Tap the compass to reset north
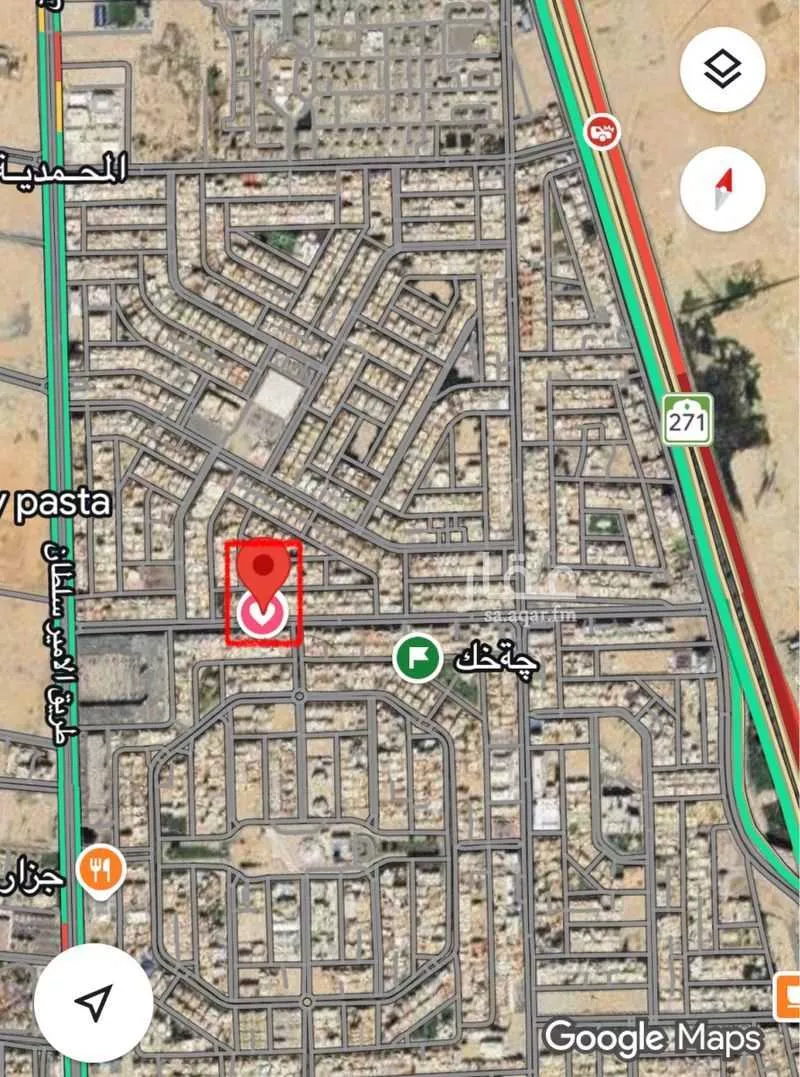 (722, 189)
